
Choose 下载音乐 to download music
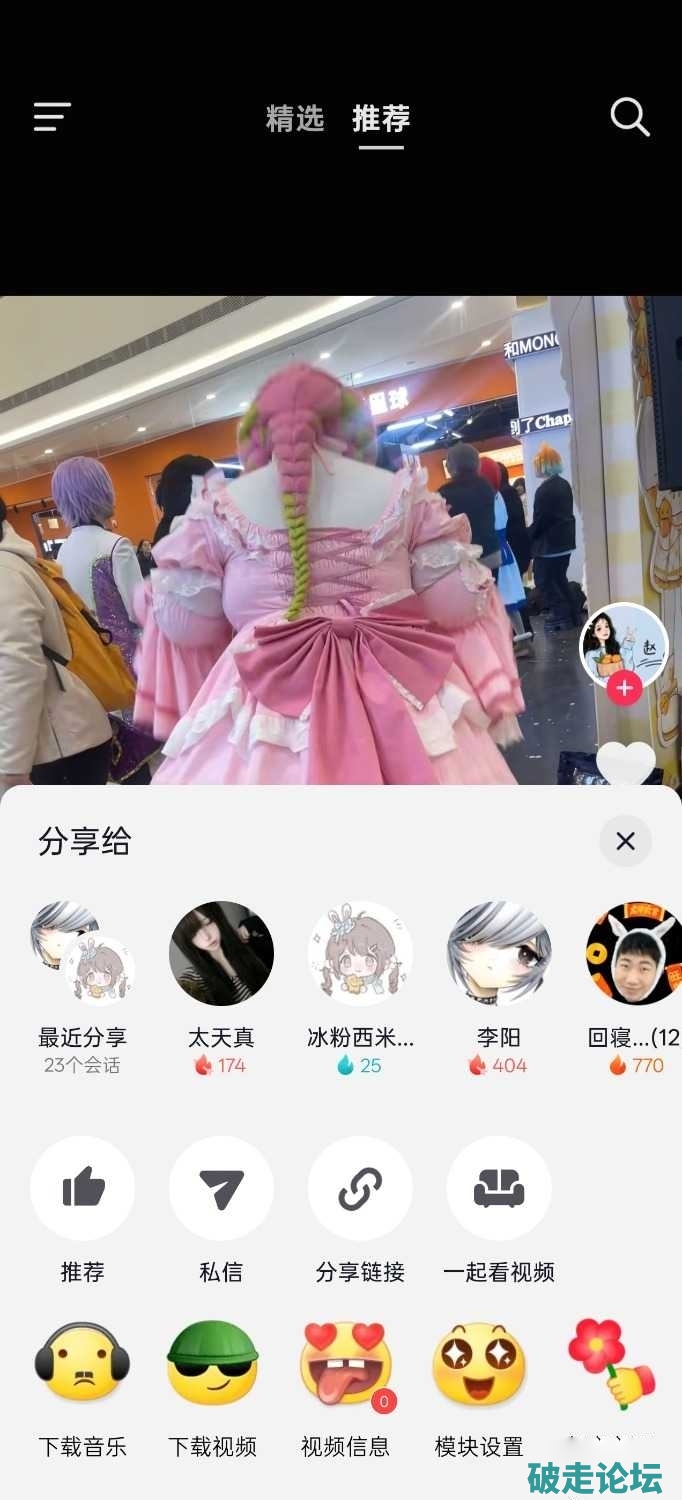tap(83, 1365)
